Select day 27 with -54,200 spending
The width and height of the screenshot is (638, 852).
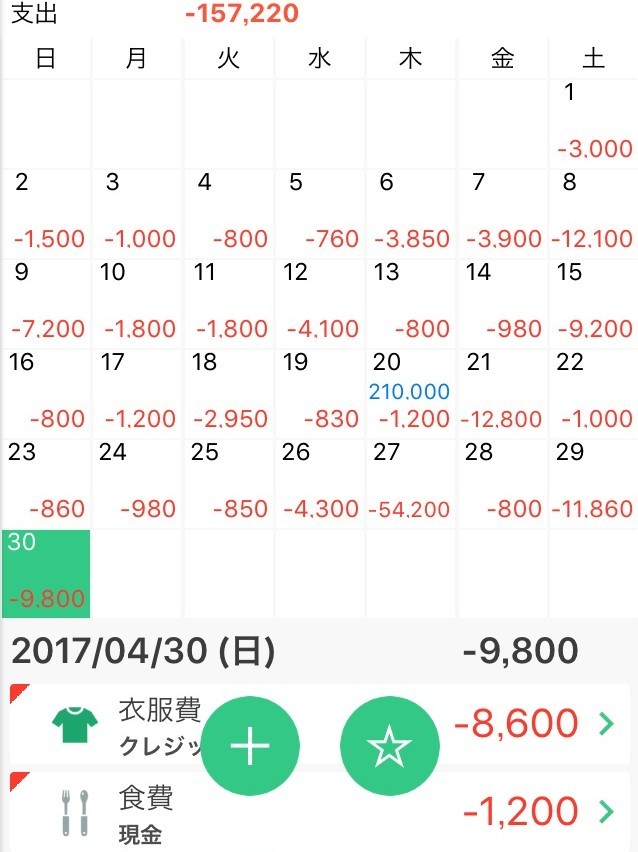coord(411,482)
